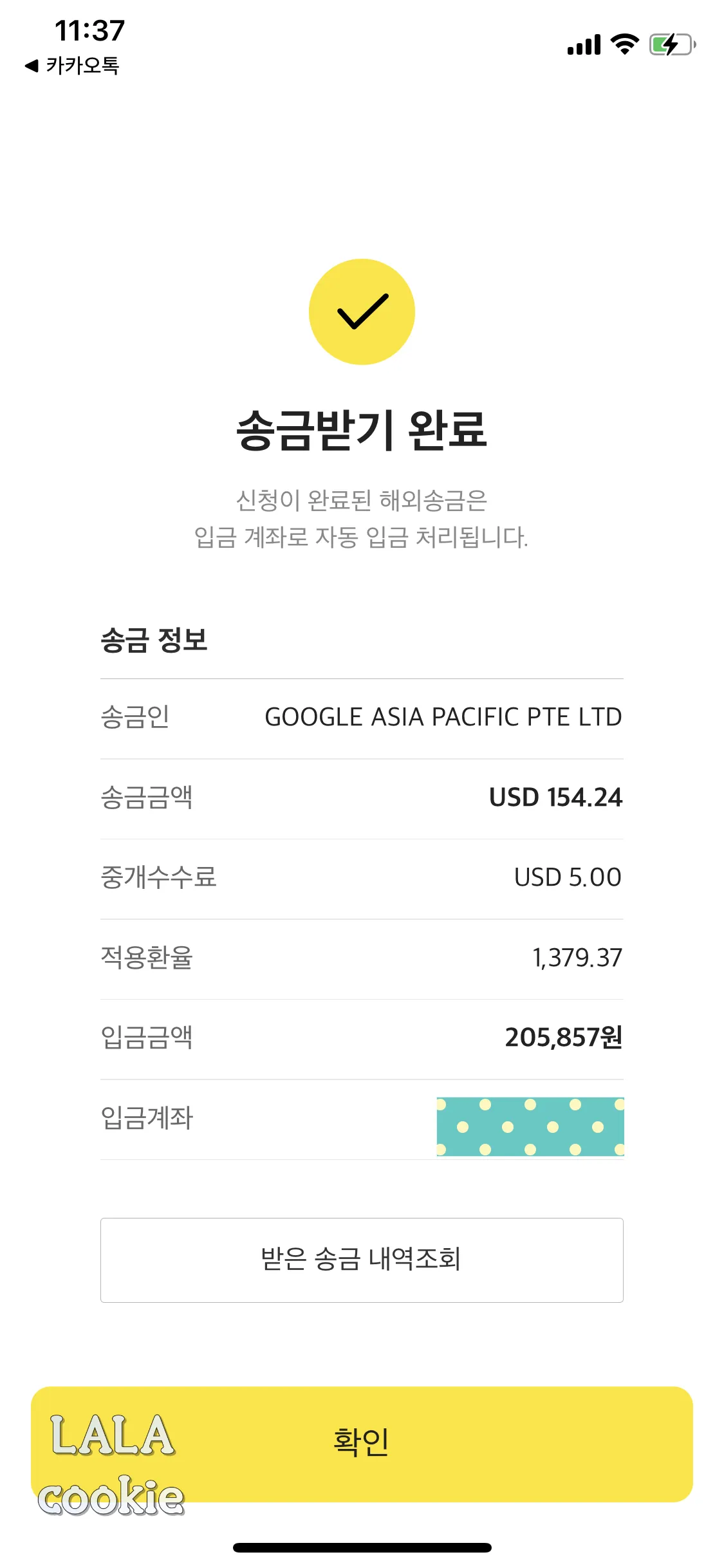Open 받은 송금 내역조회 history
The image size is (724, 1568).
pos(362,1260)
